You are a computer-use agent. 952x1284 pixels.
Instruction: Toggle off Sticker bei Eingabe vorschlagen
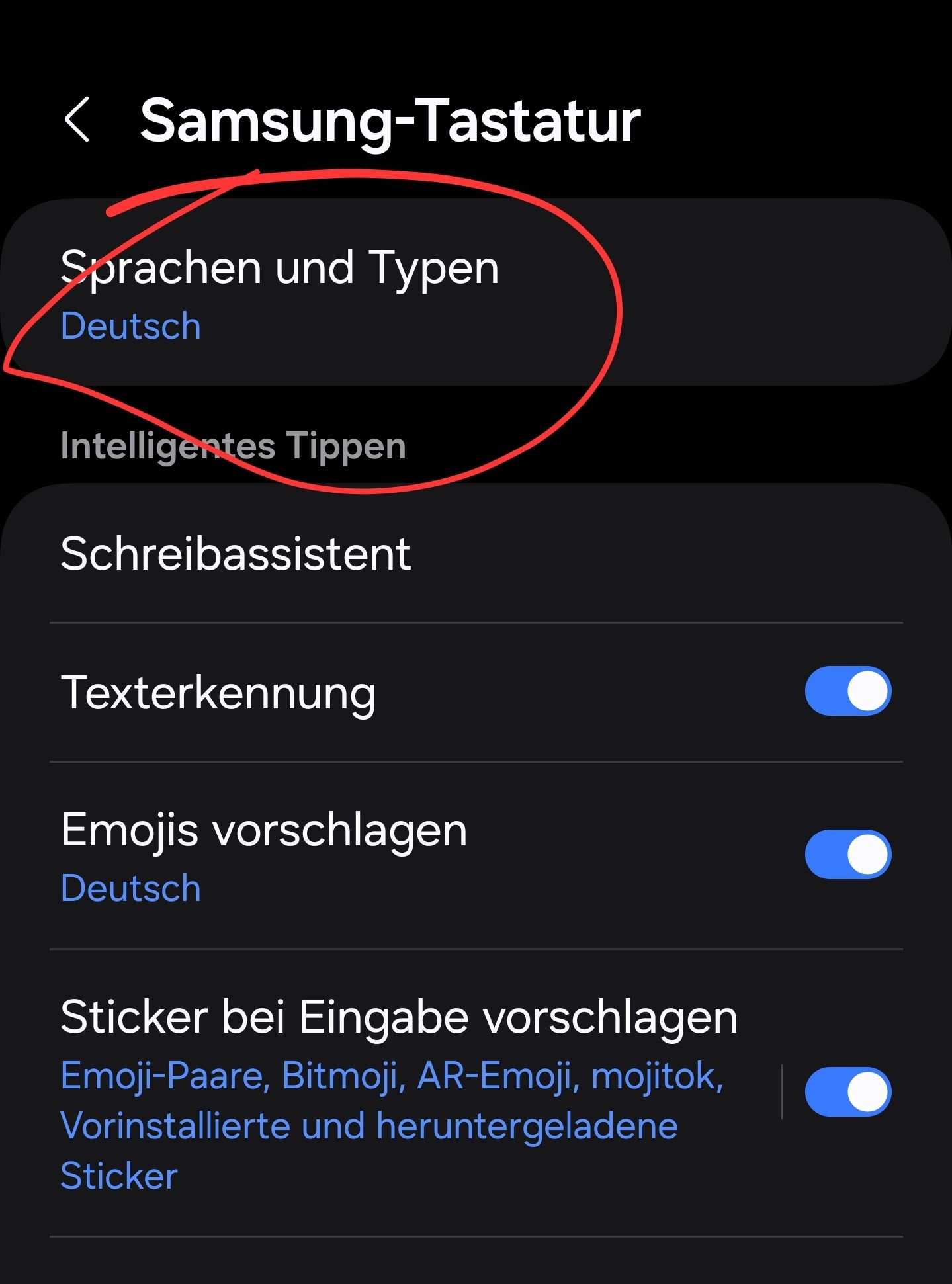[847, 1091]
